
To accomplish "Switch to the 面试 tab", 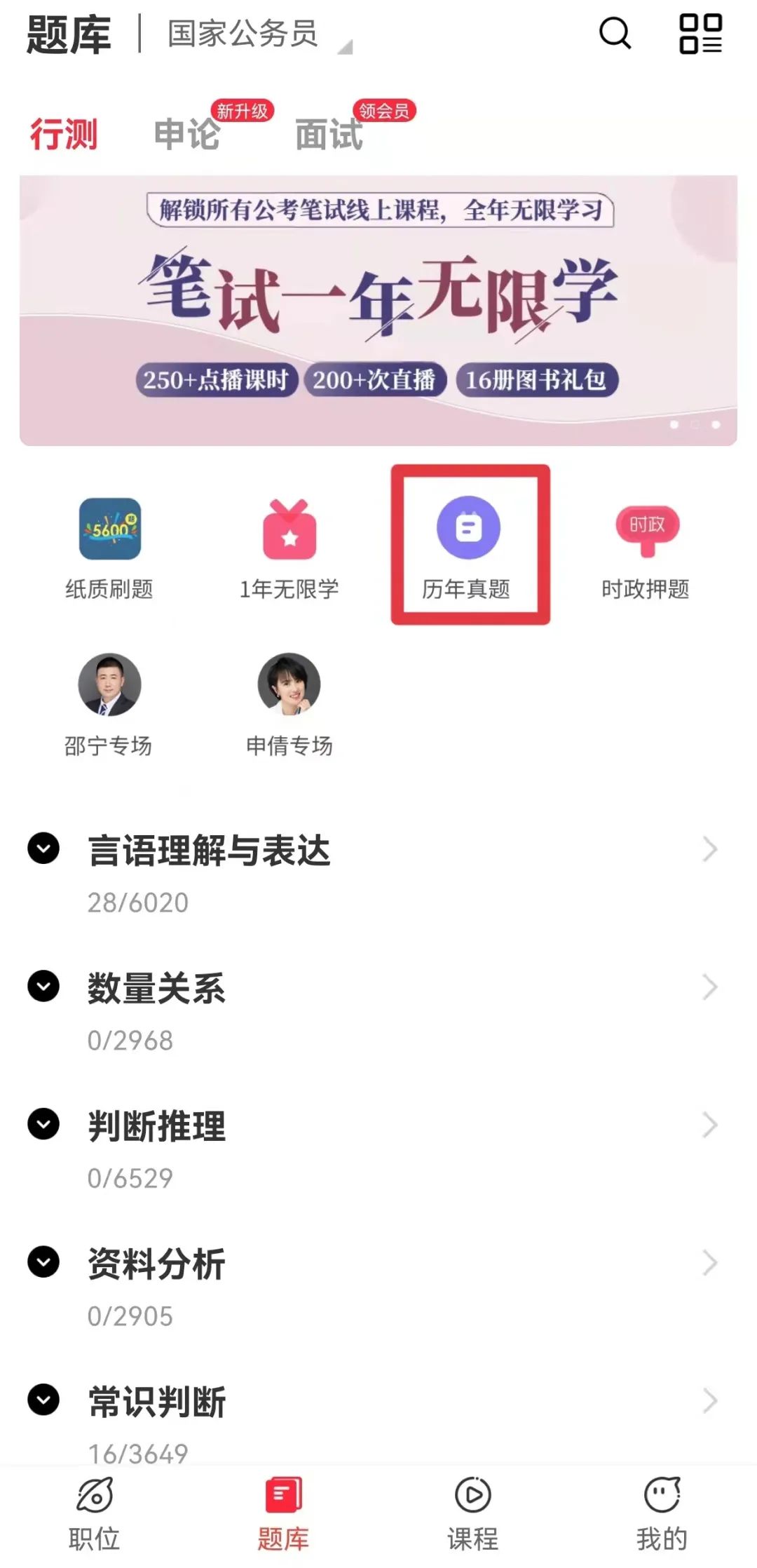I will (329, 133).
